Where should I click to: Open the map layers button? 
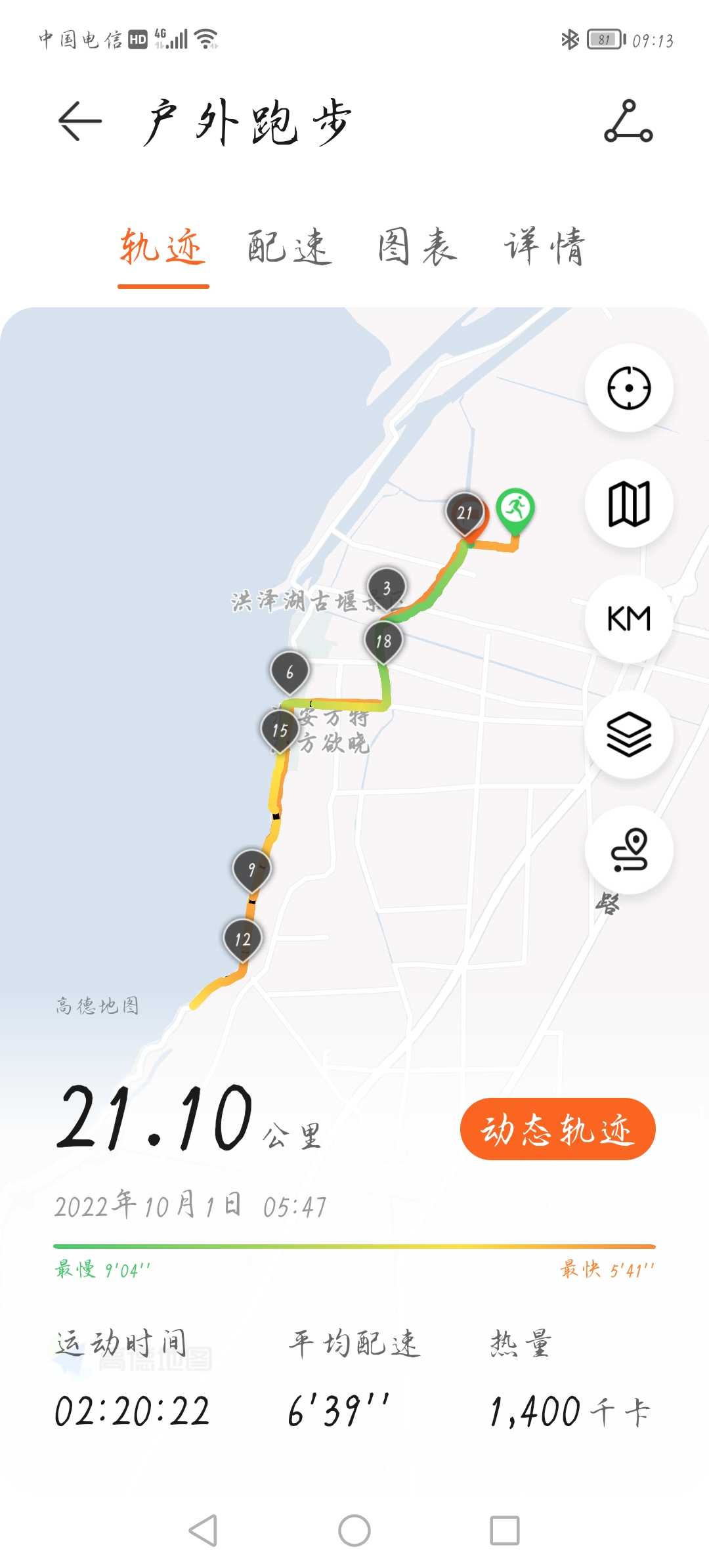tap(629, 734)
